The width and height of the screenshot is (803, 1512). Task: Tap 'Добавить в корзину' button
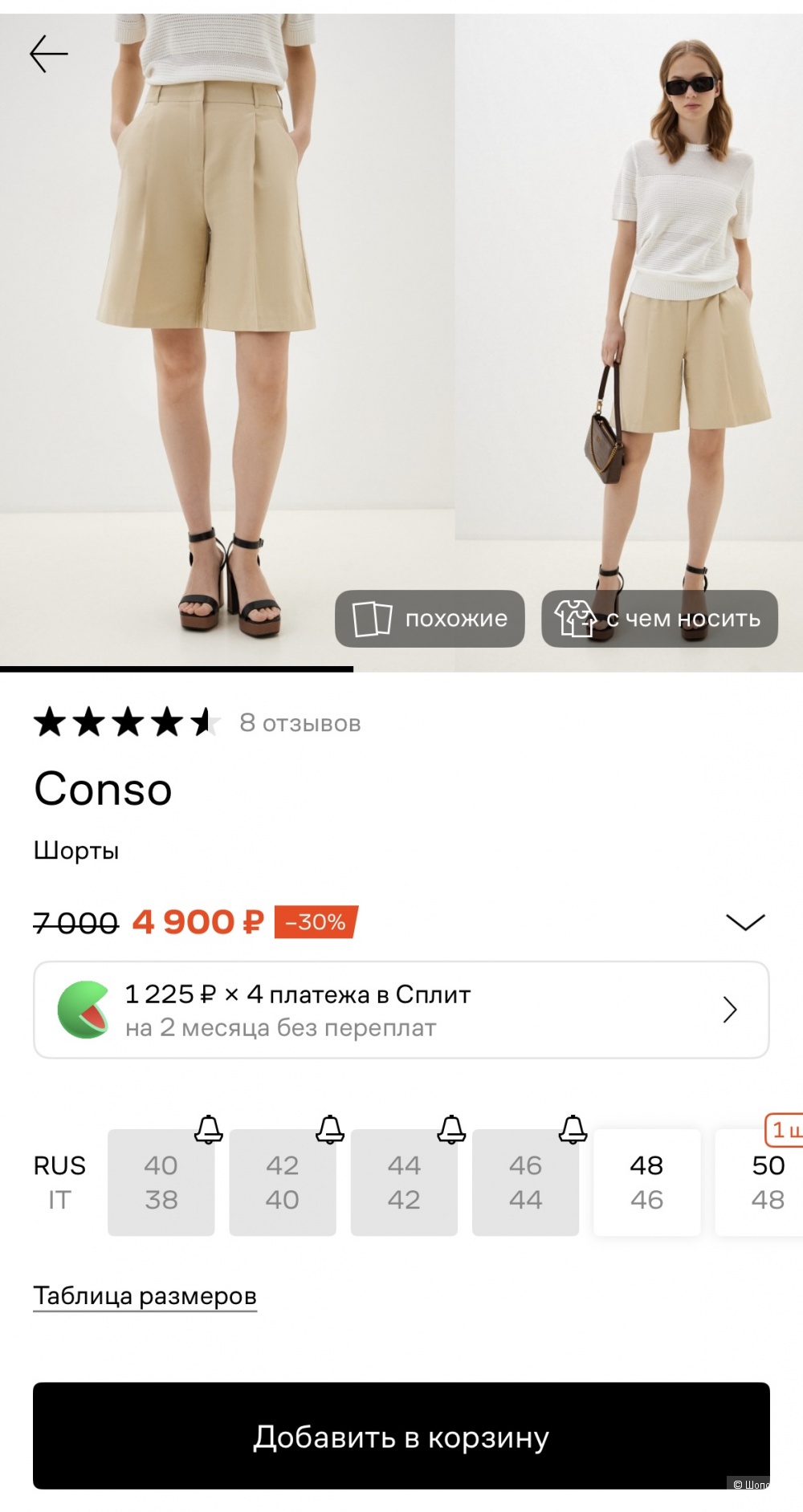[x=401, y=1436]
